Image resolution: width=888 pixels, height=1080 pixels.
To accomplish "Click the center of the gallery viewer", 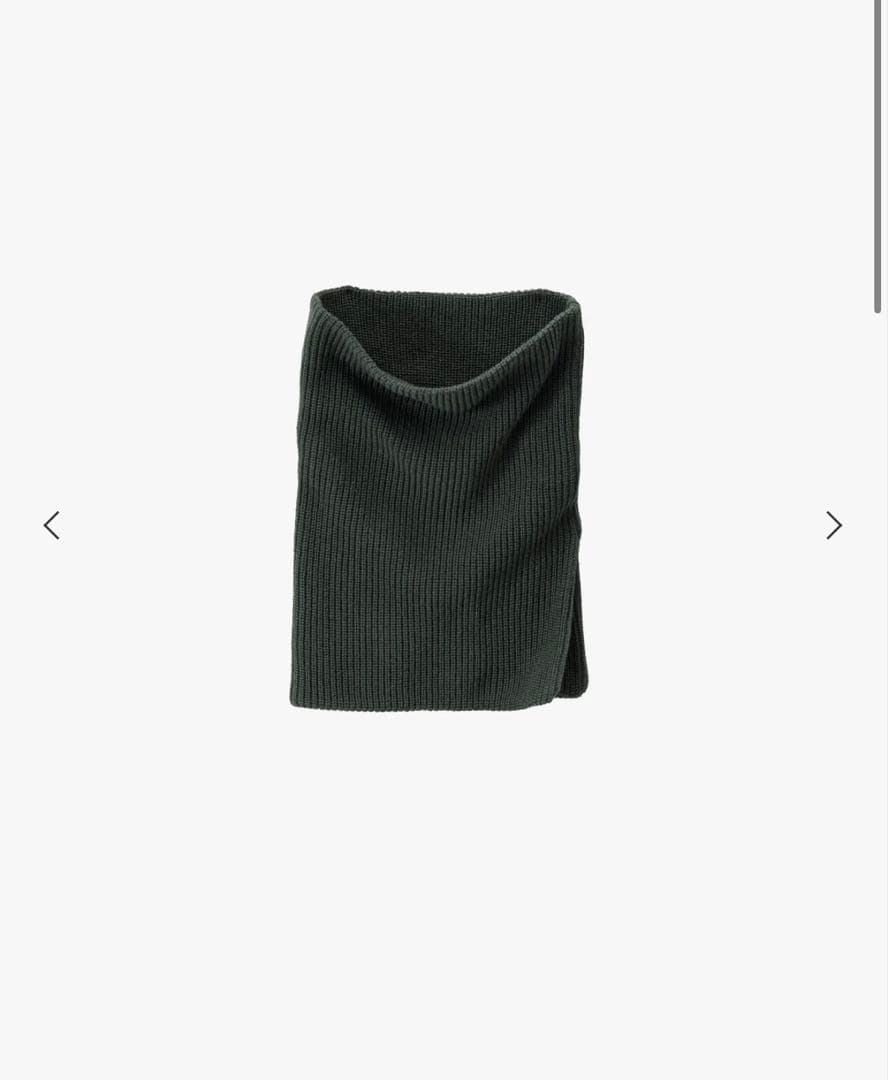I will click(x=440, y=525).
